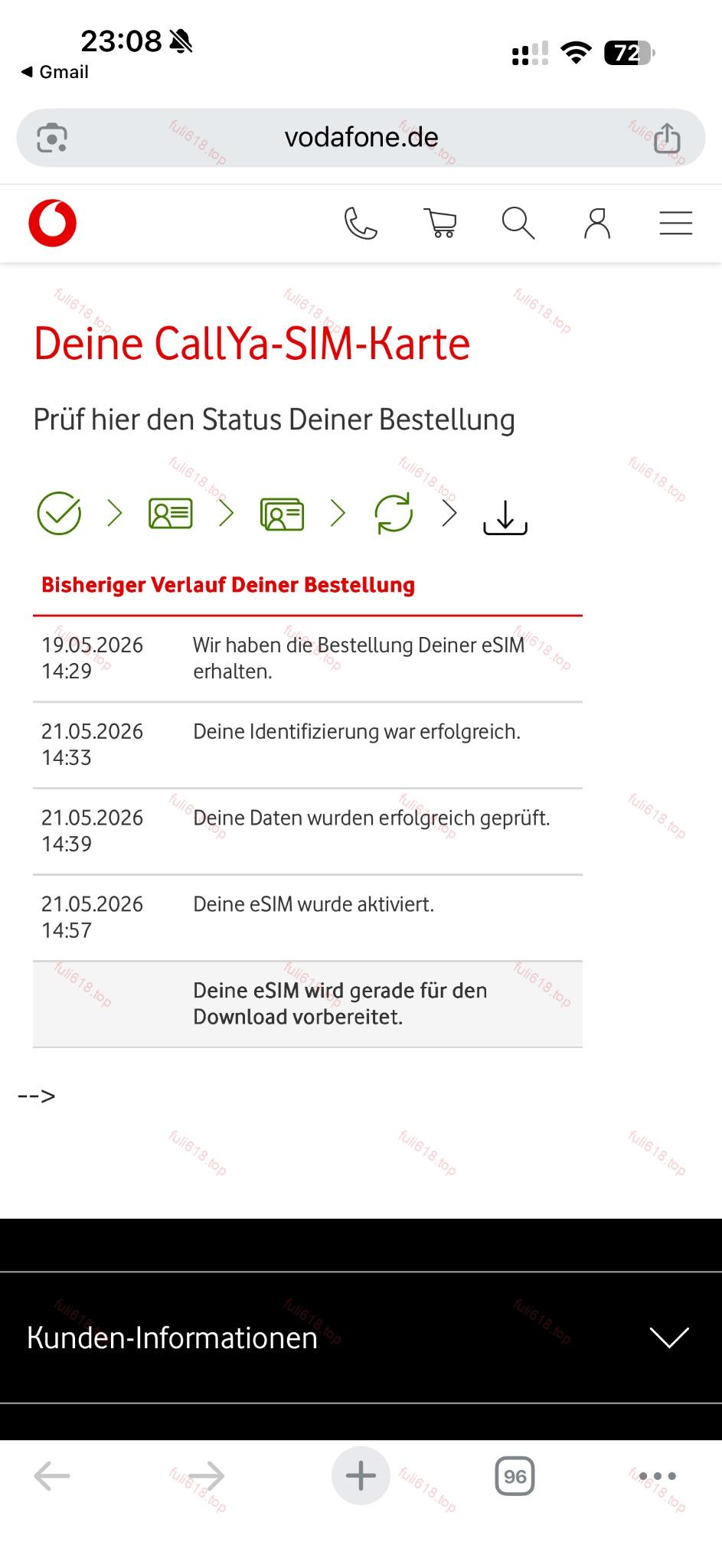Open a new tab with the plus button
Image resolution: width=722 pixels, height=1568 pixels.
pyautogui.click(x=361, y=1475)
